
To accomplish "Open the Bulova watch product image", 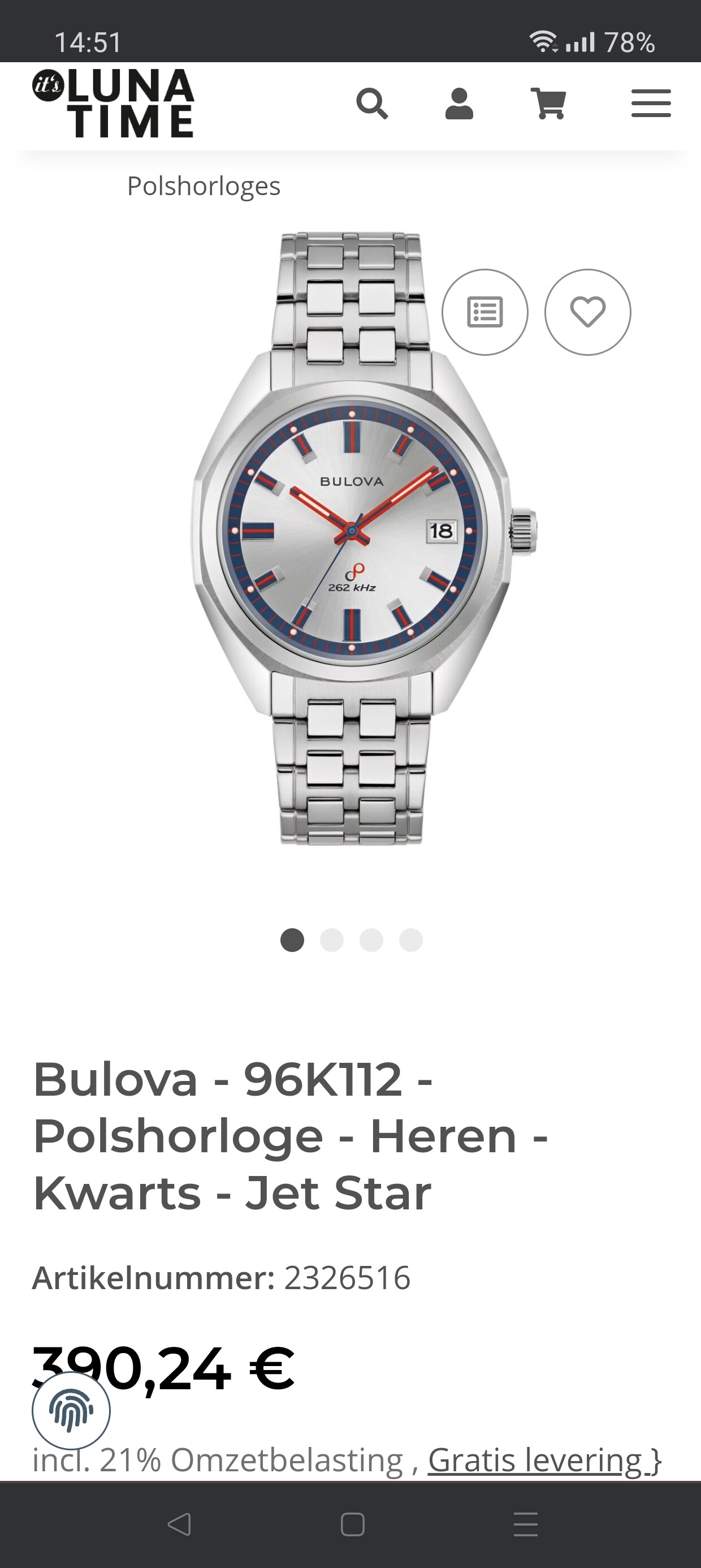I will [x=364, y=538].
